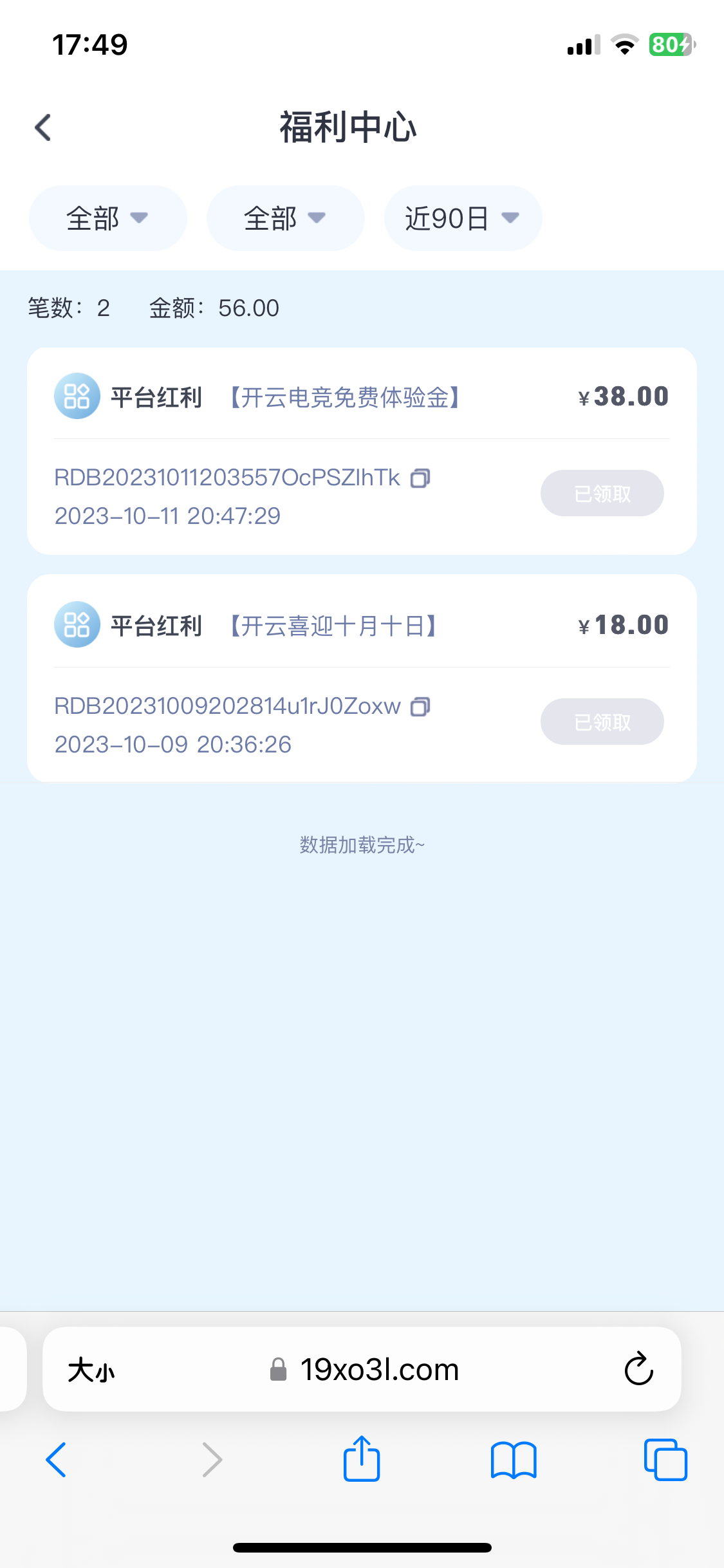Go to the previous page in Safari

57,1459
